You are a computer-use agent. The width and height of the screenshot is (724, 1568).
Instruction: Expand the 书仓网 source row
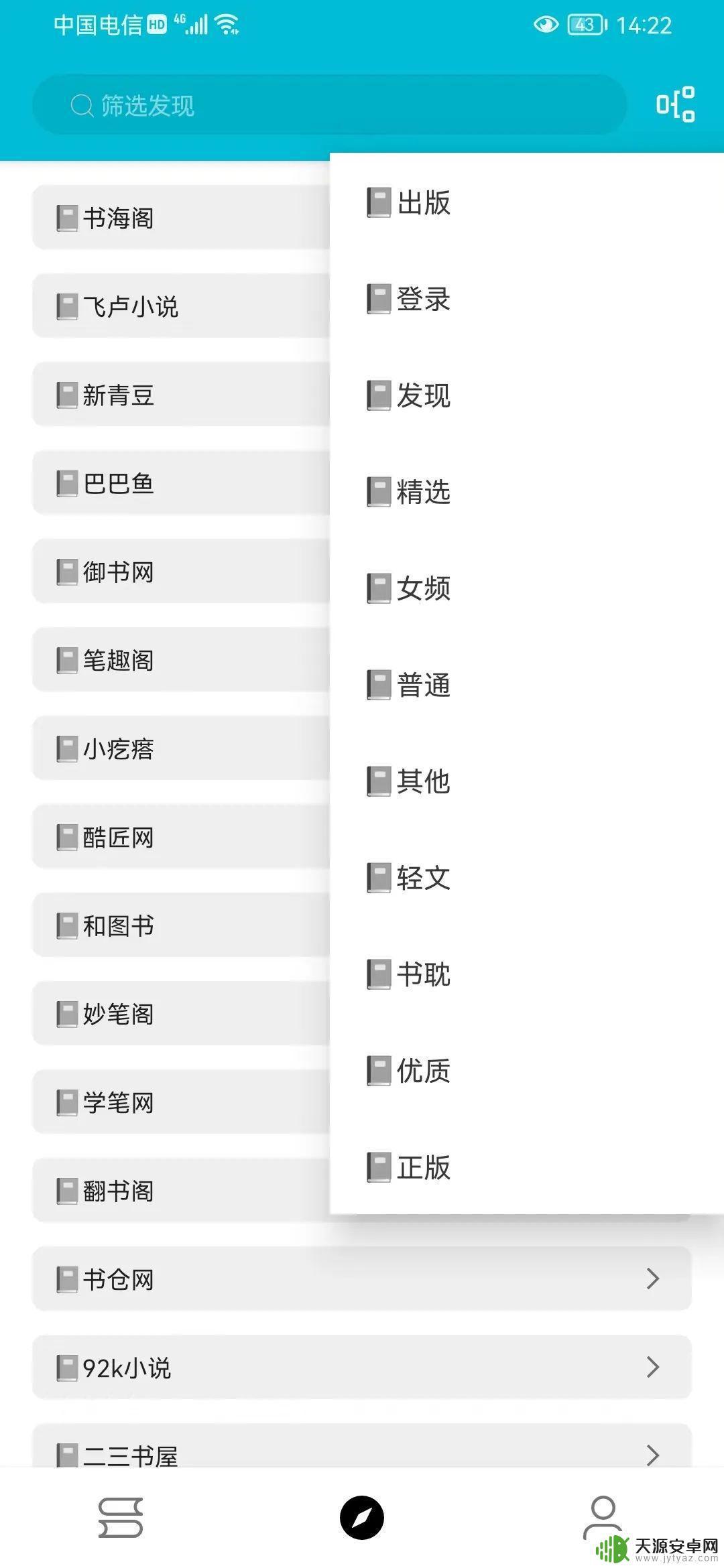[x=362, y=1279]
